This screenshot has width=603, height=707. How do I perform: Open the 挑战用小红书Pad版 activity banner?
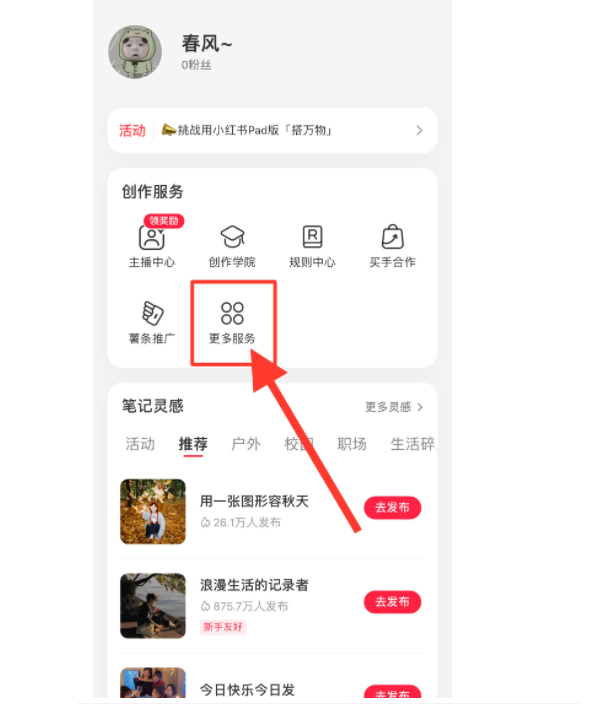click(x=272, y=131)
